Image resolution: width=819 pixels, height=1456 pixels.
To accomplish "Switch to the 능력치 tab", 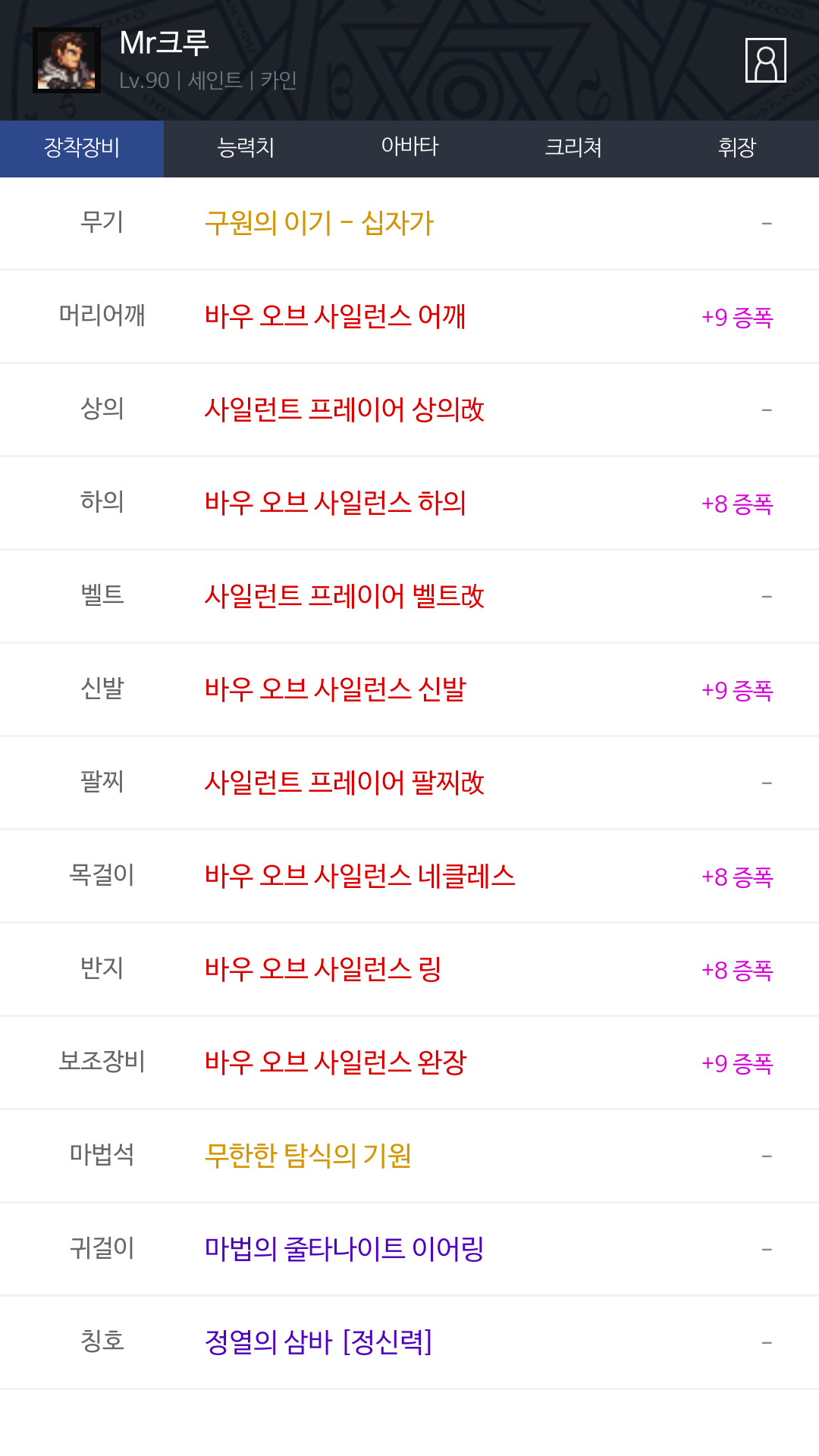I will [x=246, y=149].
